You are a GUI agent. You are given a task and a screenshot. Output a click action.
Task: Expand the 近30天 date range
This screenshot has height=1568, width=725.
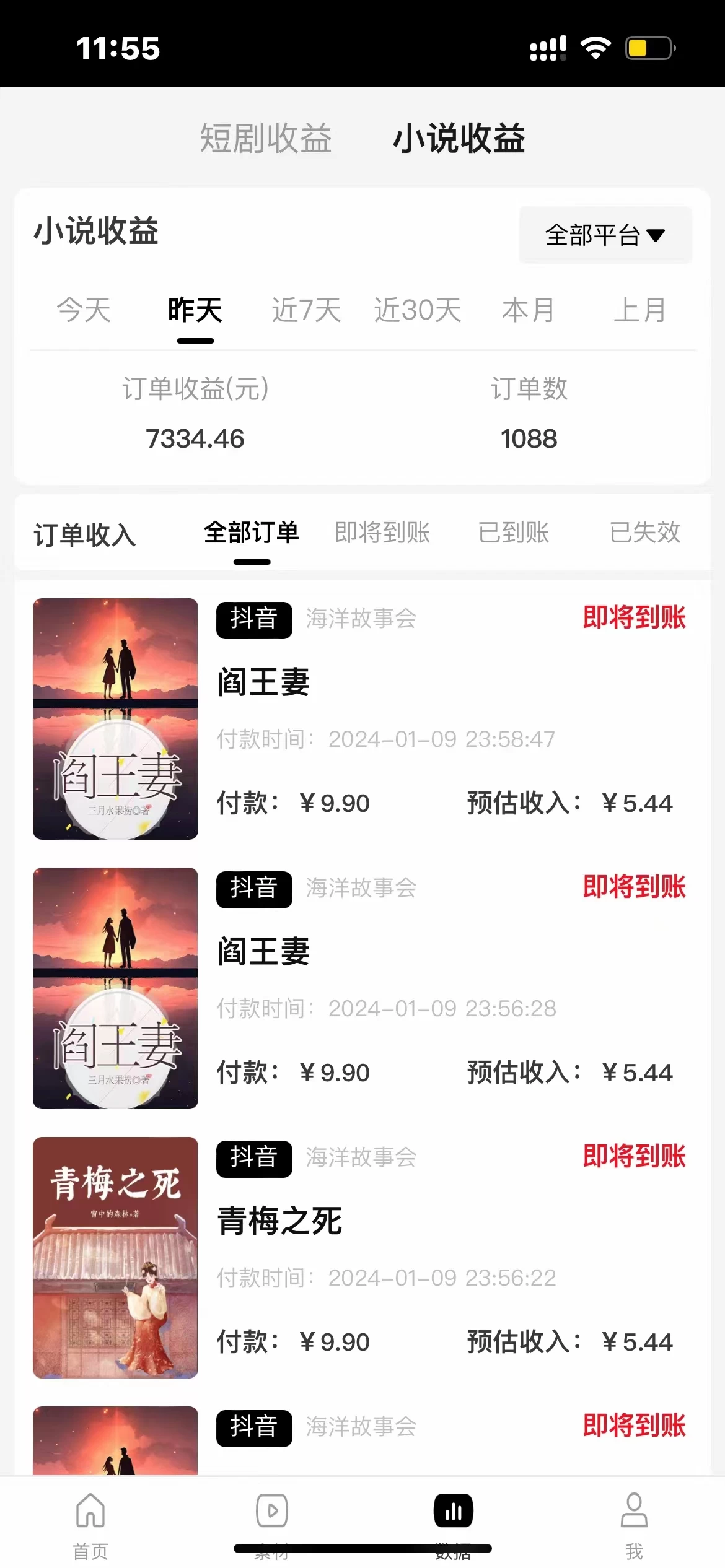point(417,311)
